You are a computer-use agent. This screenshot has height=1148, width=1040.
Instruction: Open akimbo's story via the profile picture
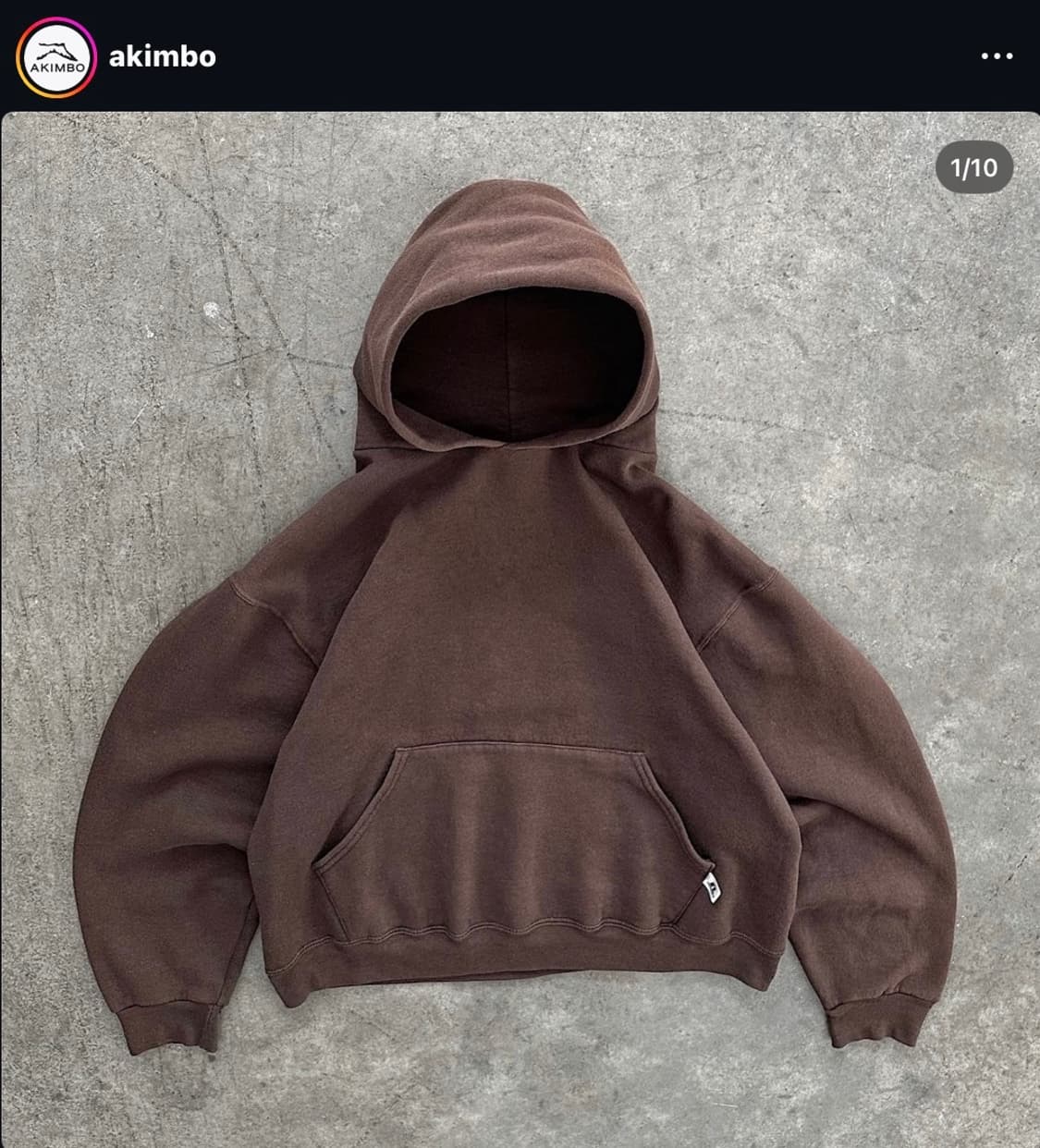pyautogui.click(x=57, y=57)
